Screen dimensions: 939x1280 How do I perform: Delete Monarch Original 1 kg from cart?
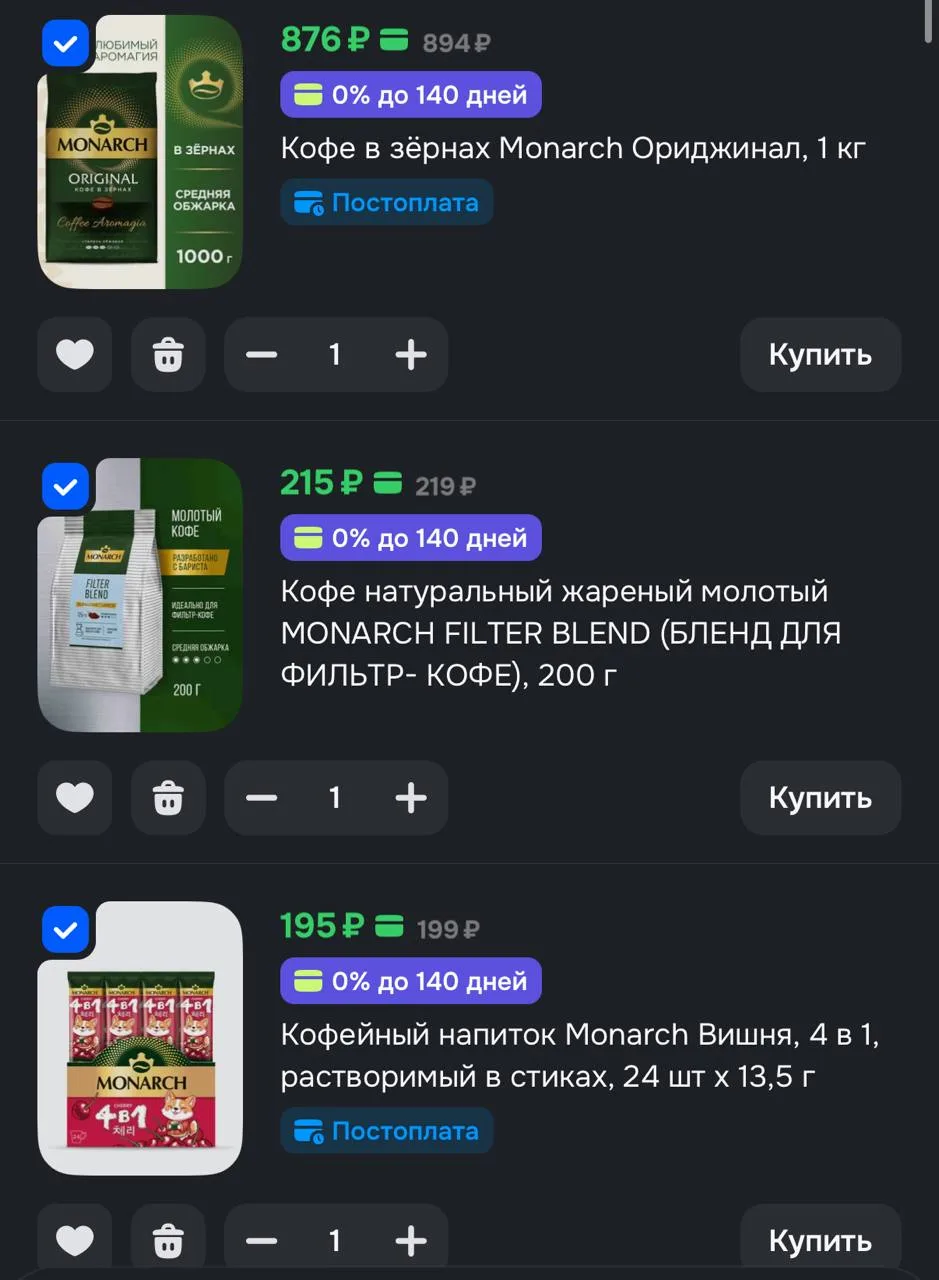(168, 354)
